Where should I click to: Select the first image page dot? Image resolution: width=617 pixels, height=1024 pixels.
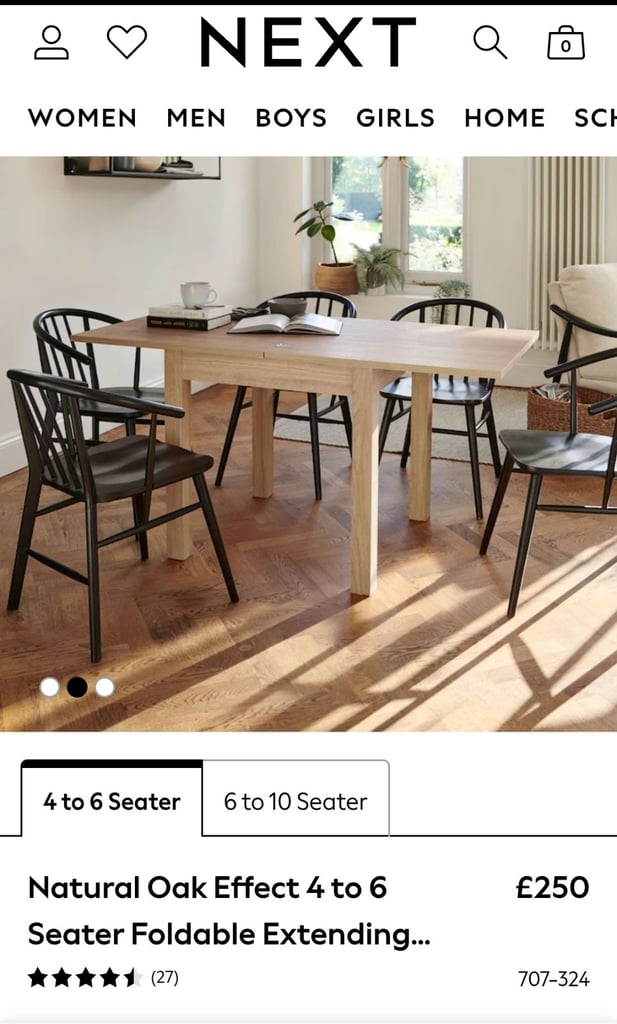click(50, 687)
